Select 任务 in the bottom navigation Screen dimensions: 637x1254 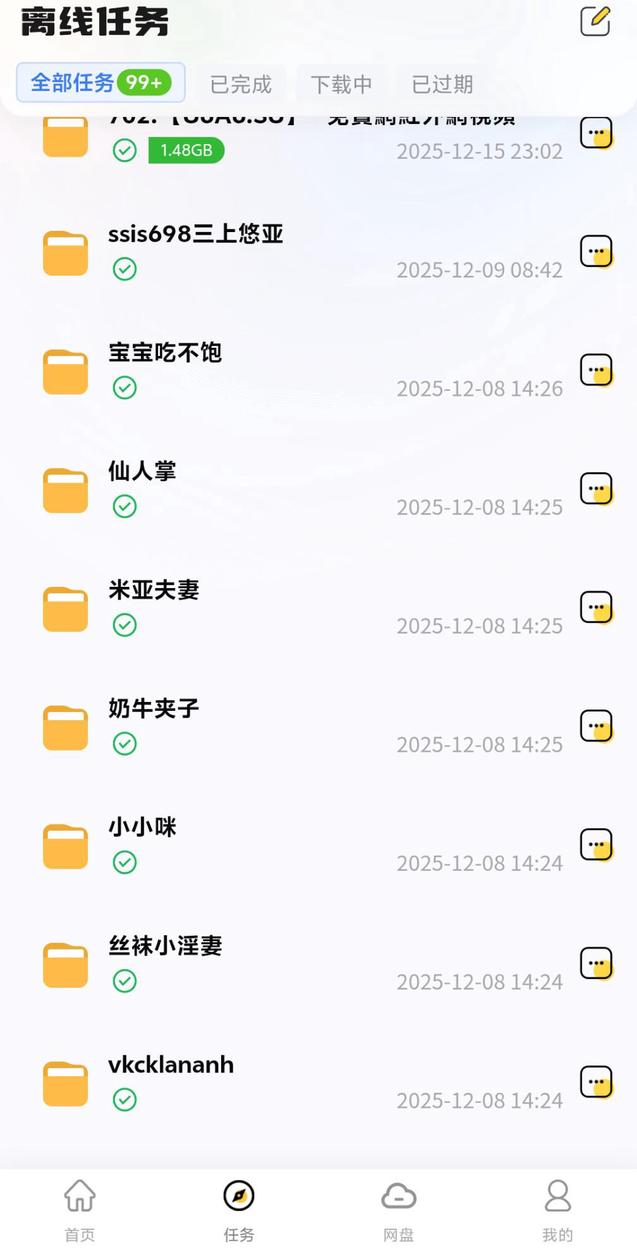point(239,1208)
